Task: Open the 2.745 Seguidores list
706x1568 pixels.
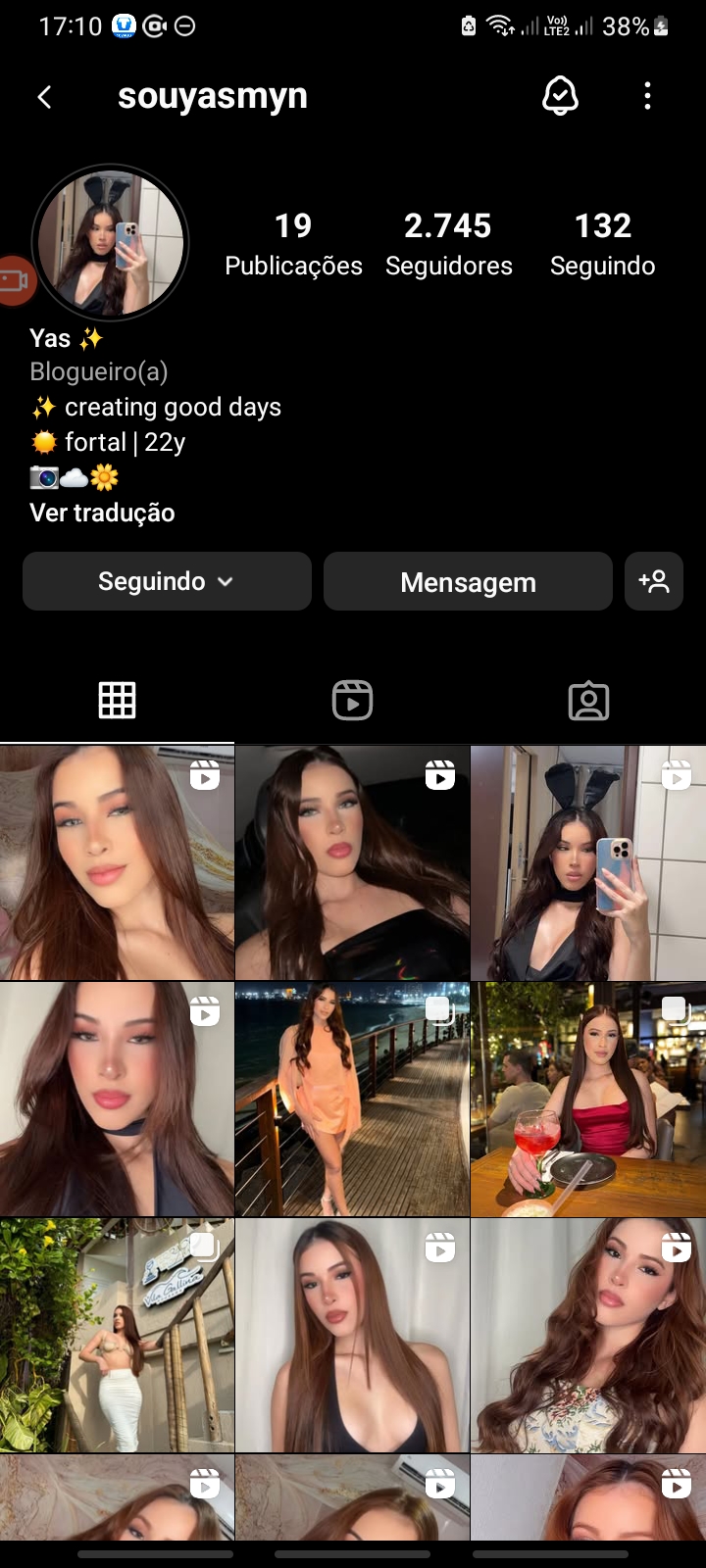Action: pos(448,244)
